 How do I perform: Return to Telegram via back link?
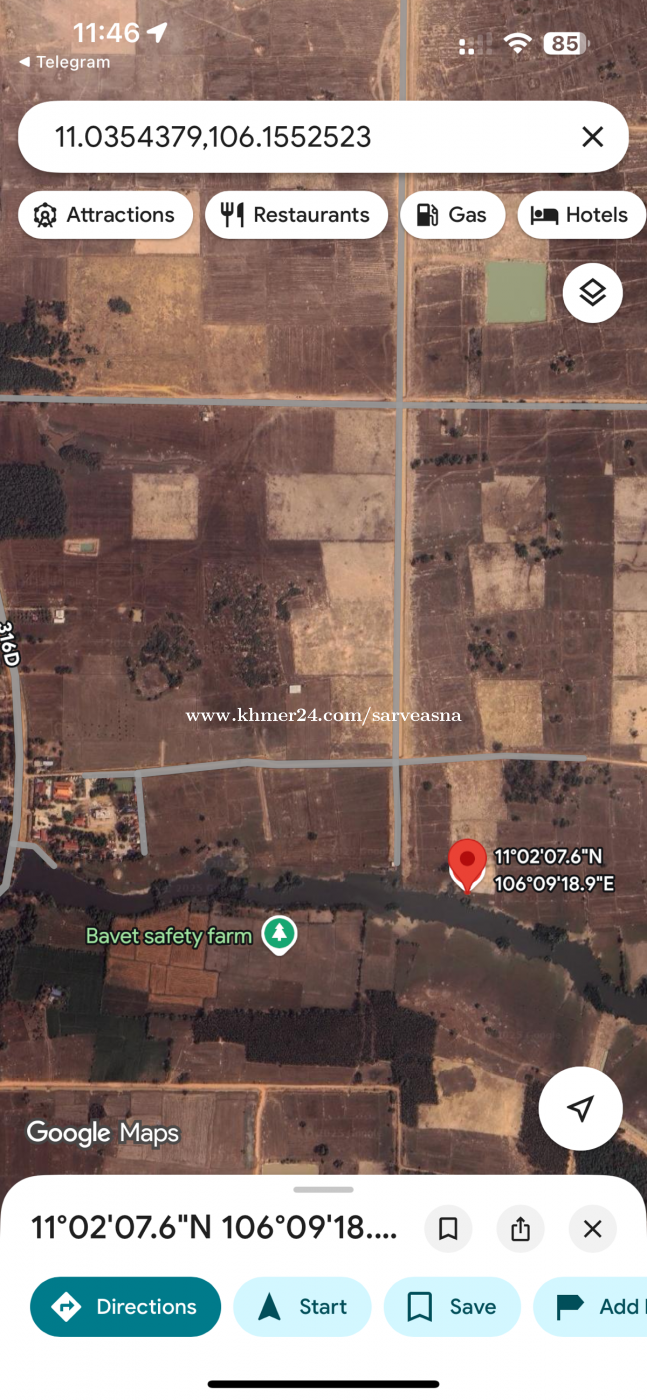point(64,62)
